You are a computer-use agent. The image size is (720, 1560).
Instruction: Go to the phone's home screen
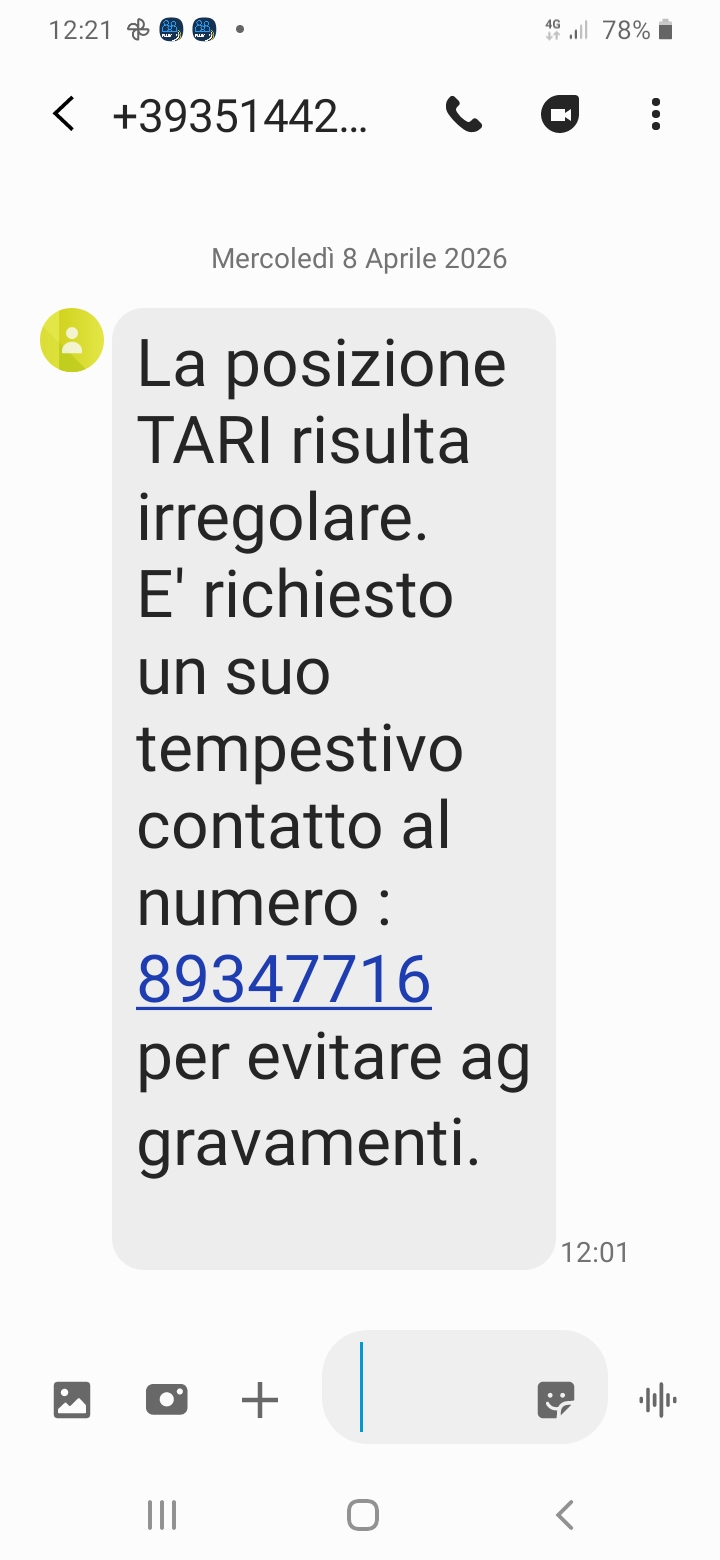point(362,1515)
